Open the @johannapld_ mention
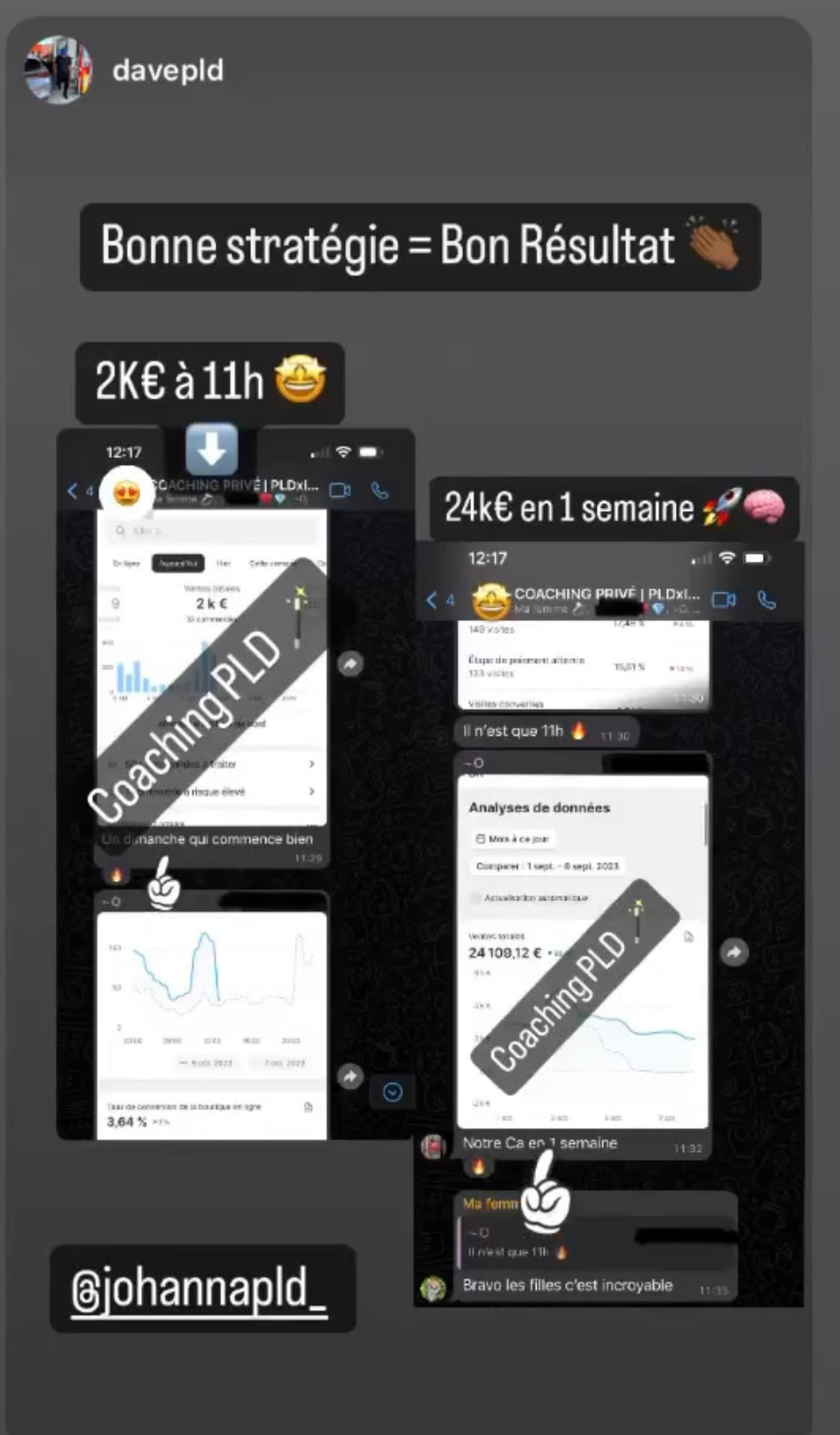The width and height of the screenshot is (840, 1435). click(200, 1289)
